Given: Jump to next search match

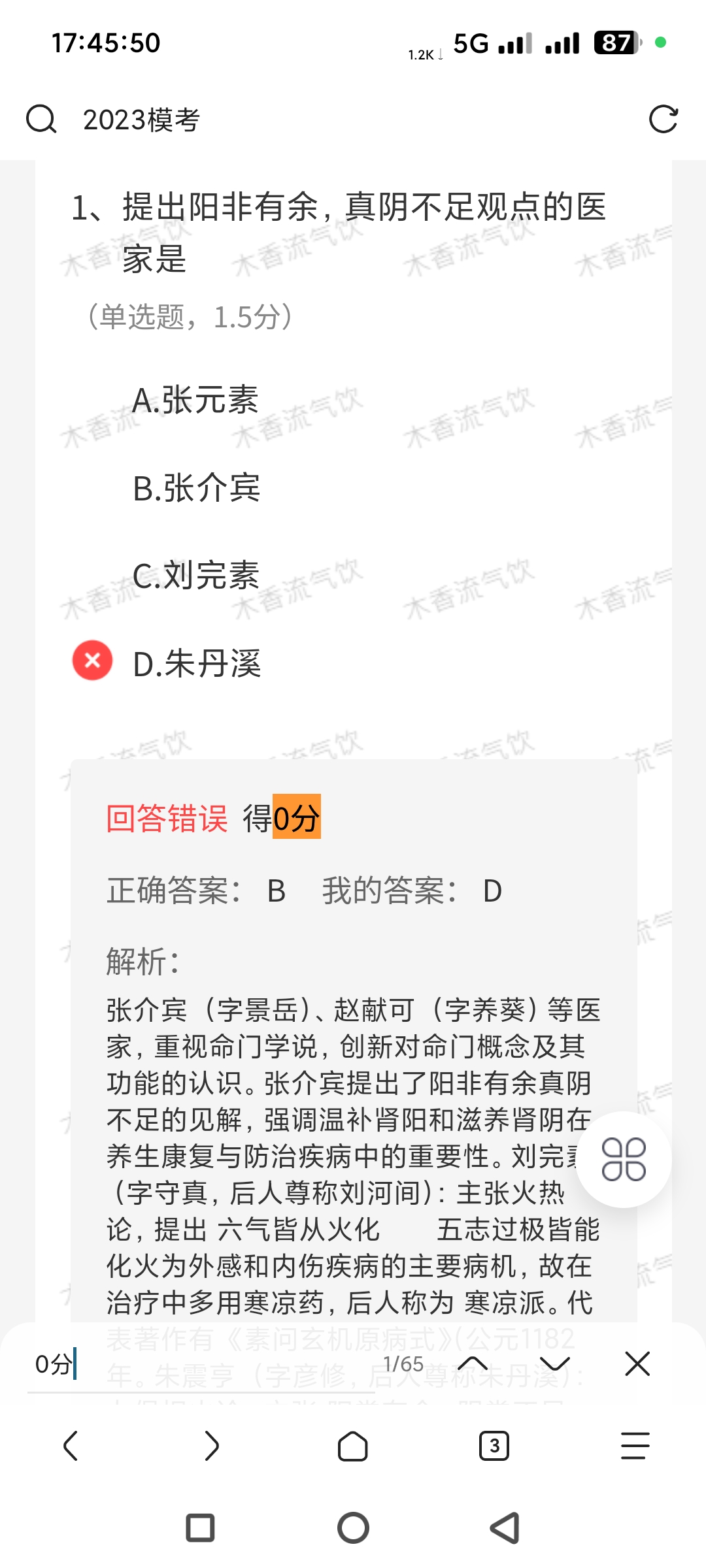Looking at the screenshot, I should coord(555,1364).
